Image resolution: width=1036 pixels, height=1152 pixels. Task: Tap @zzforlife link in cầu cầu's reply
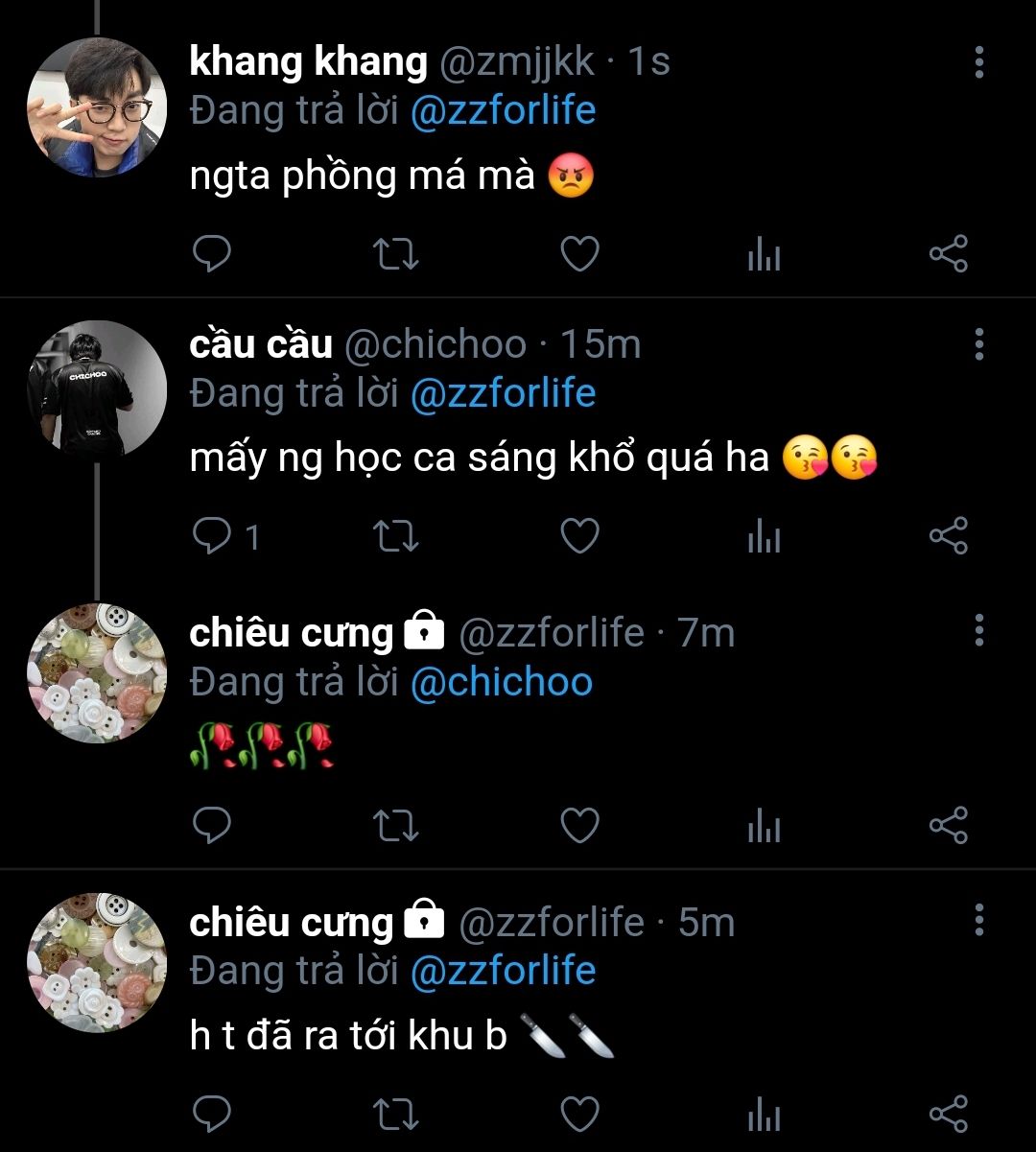pos(503,394)
